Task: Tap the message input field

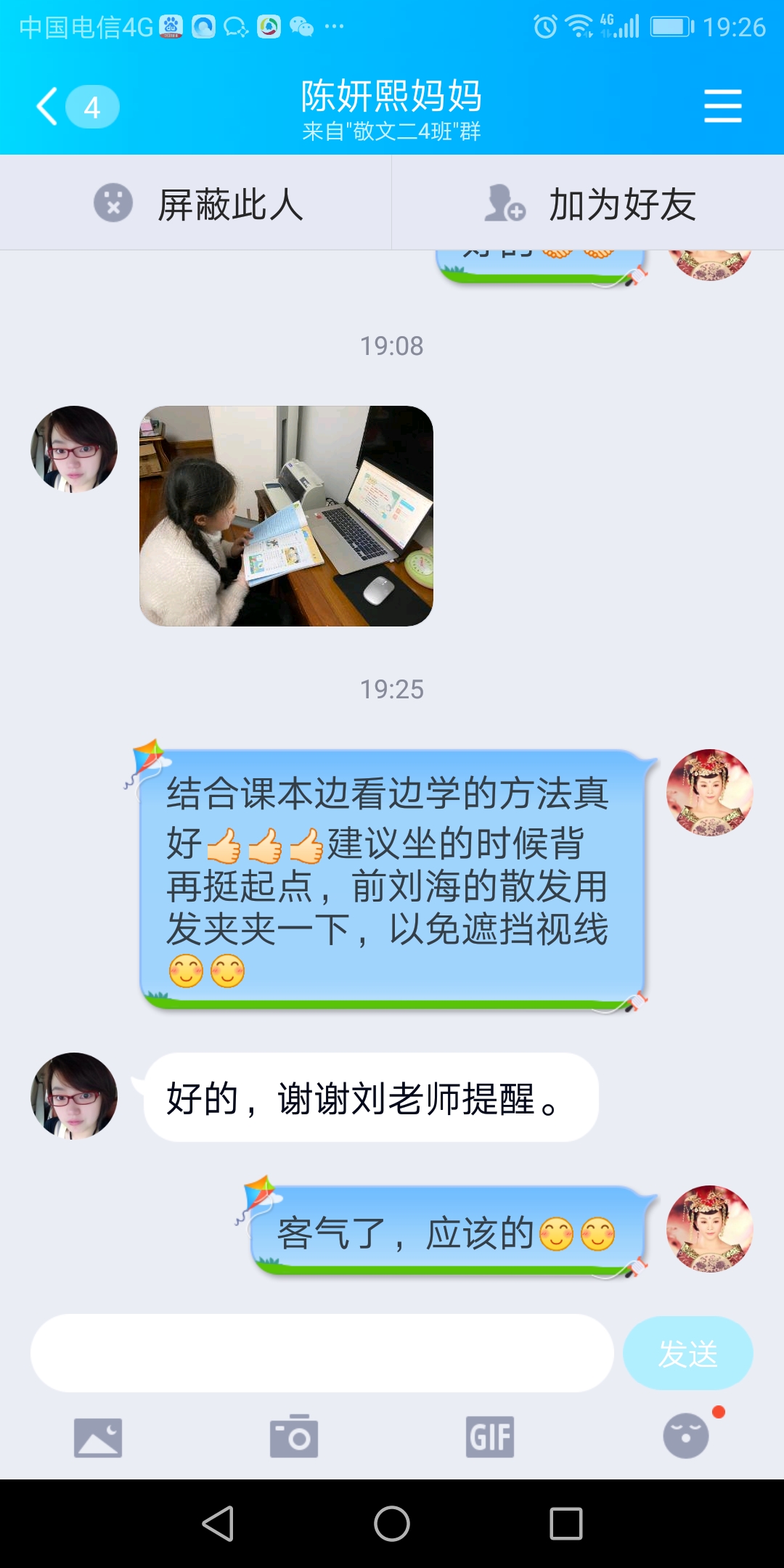Action: [x=322, y=1353]
